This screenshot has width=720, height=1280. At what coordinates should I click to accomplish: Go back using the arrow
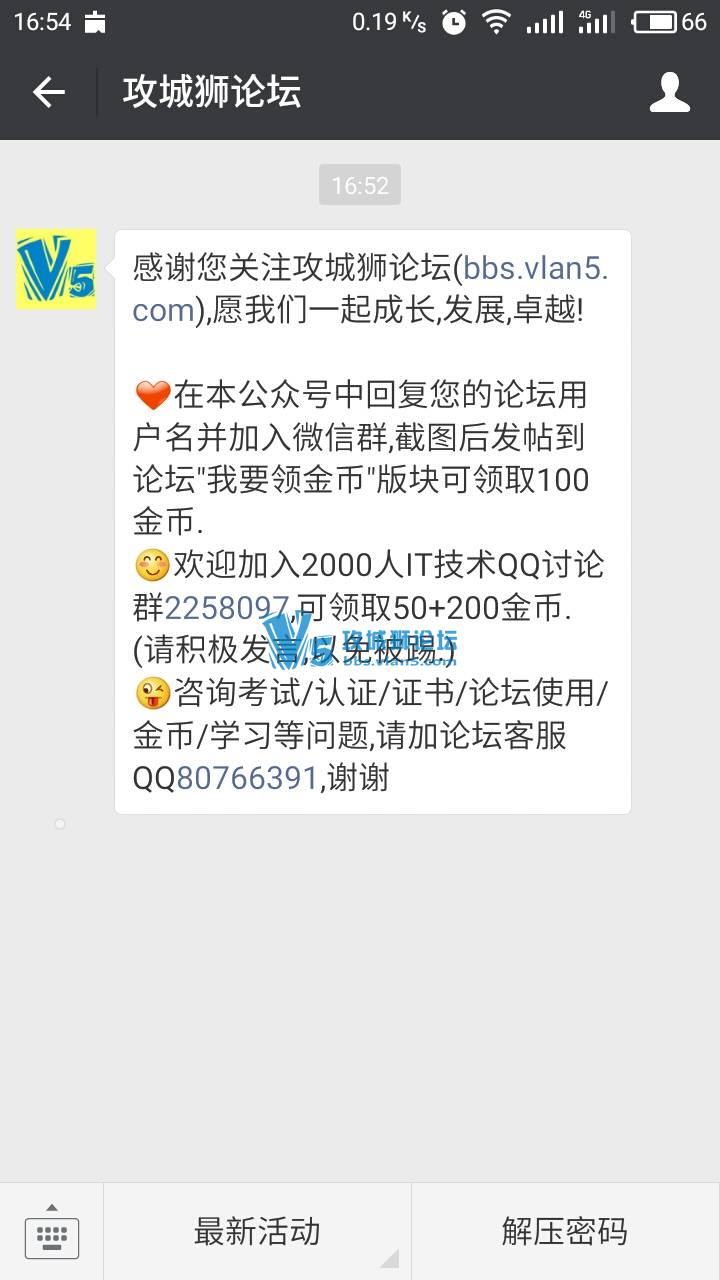[x=48, y=93]
